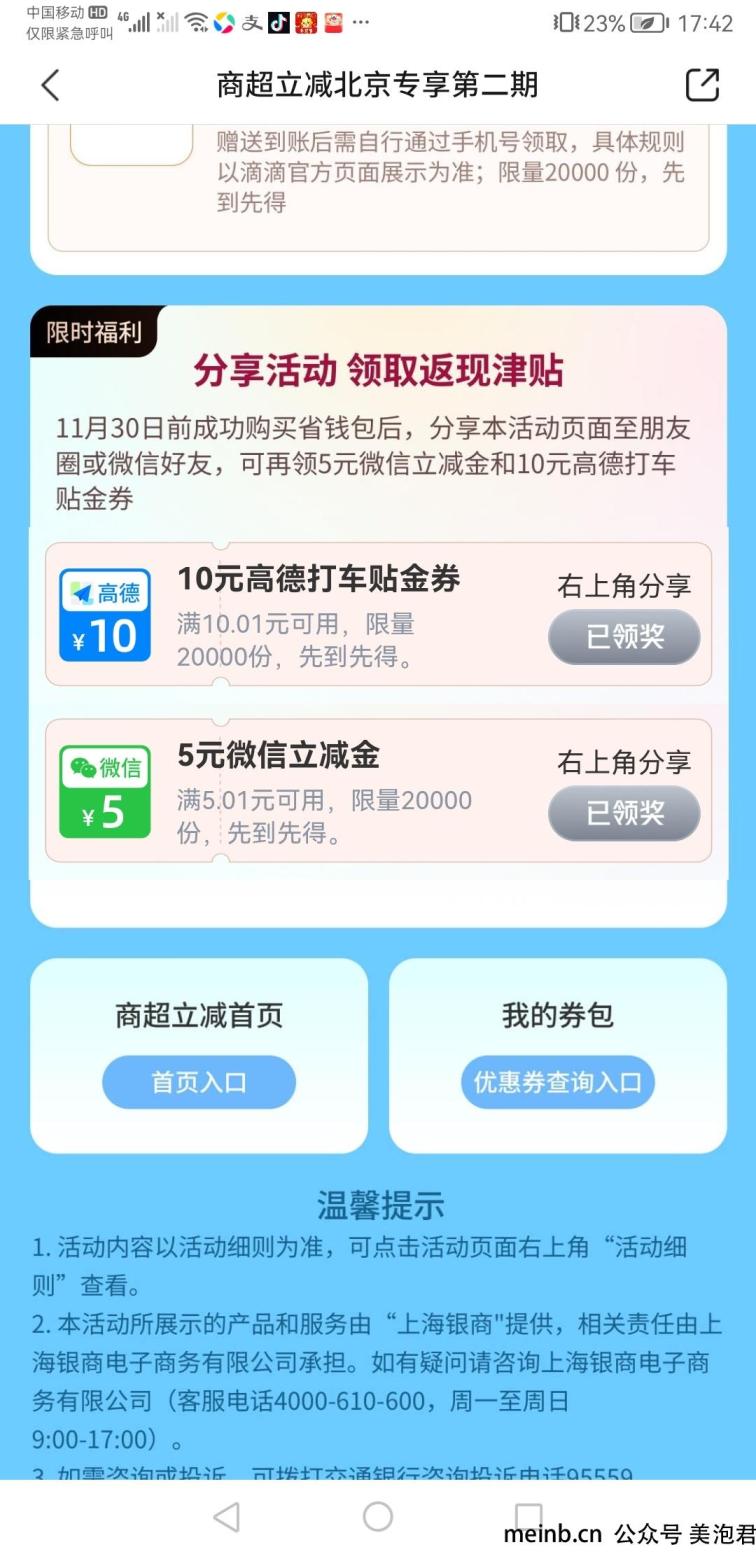Share this activity page
The width and height of the screenshot is (756, 1554).
702,85
